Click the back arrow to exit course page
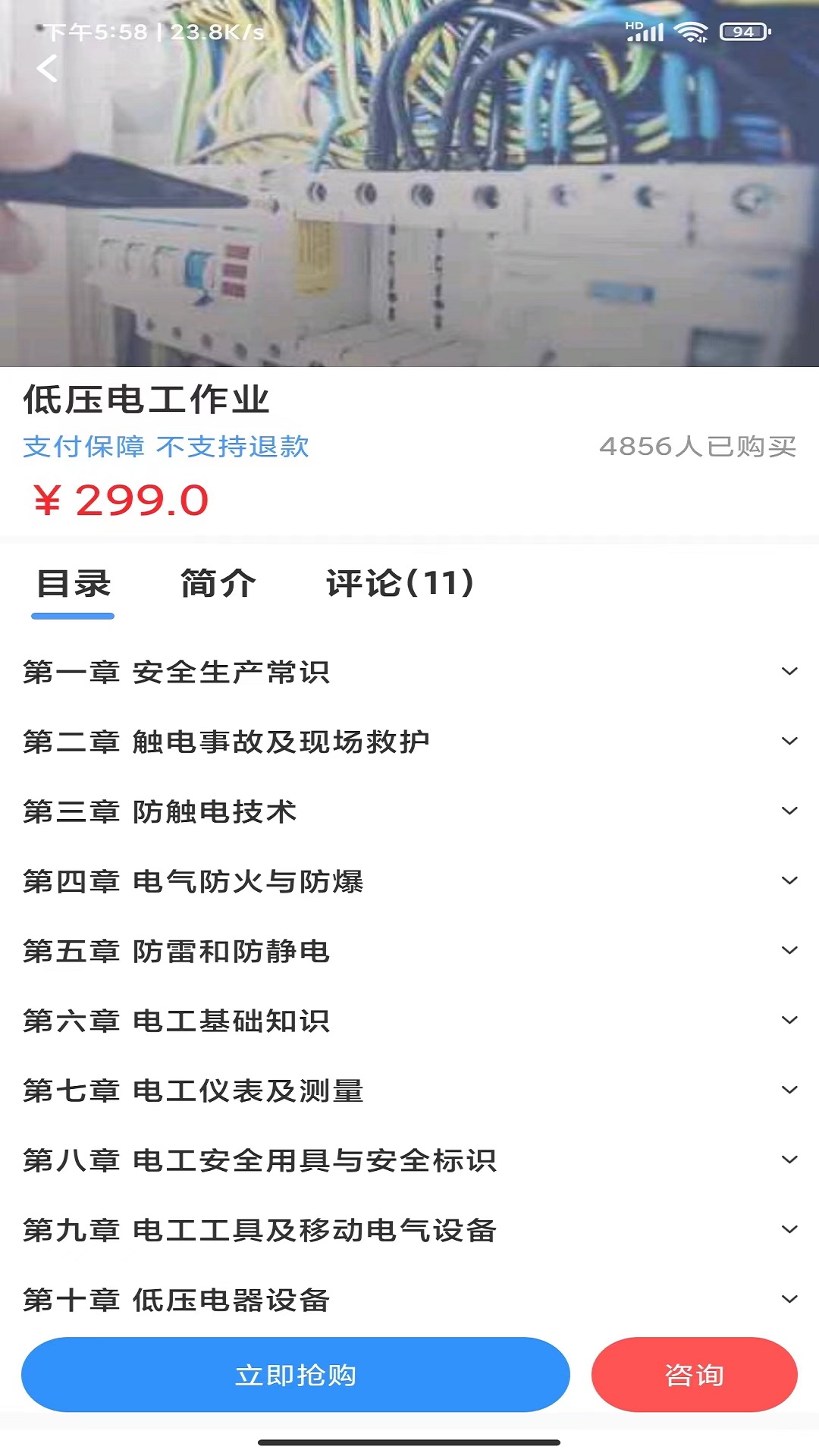The height and width of the screenshot is (1456, 819). (47, 69)
